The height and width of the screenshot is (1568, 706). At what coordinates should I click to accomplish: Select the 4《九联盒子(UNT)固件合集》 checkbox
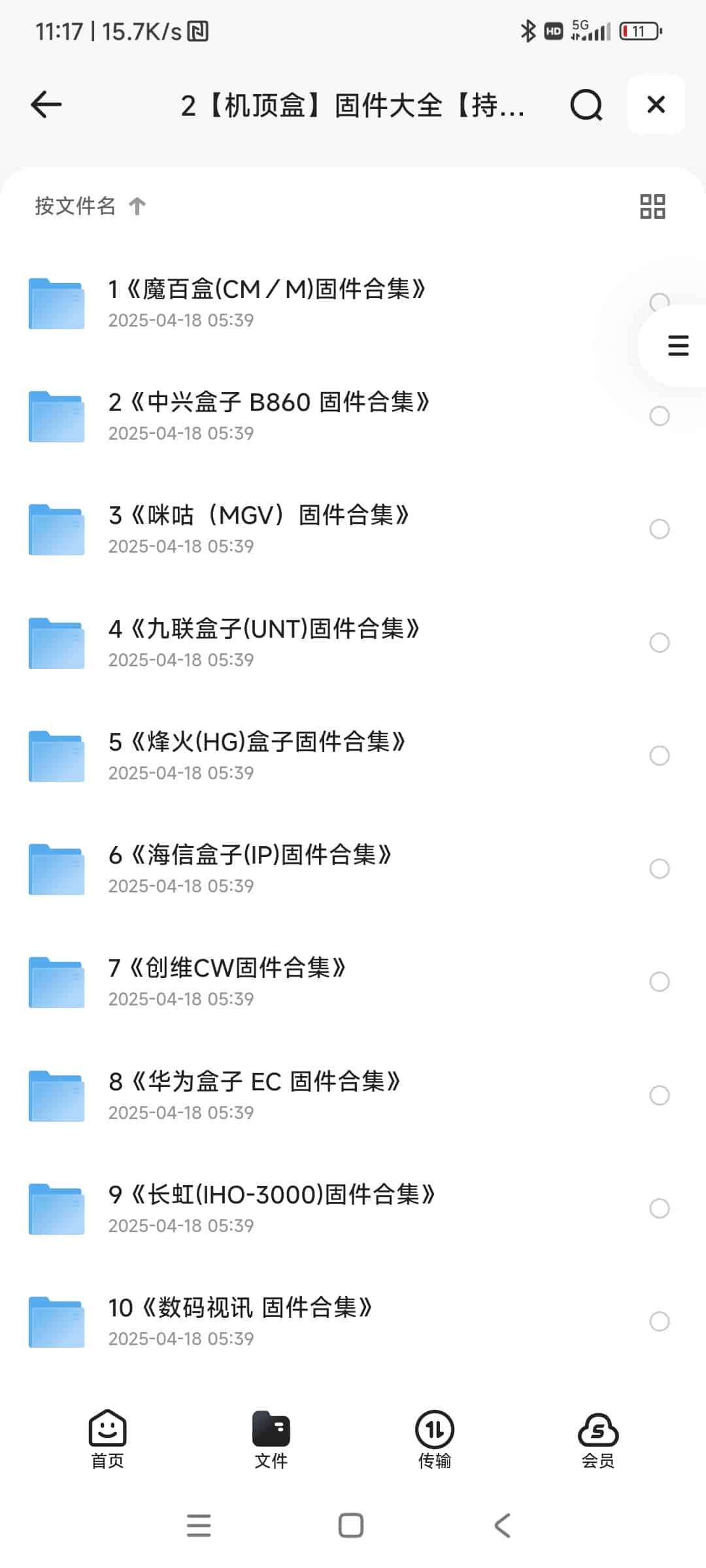click(659, 642)
